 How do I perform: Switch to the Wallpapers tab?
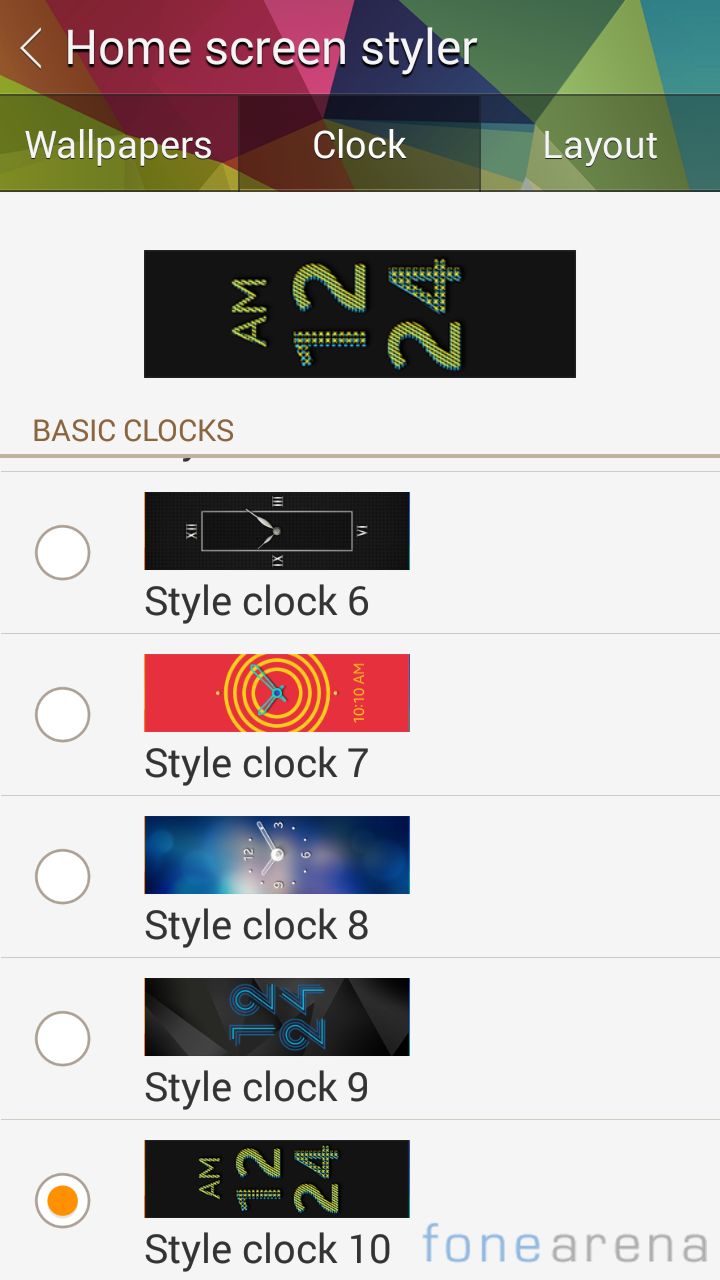119,144
